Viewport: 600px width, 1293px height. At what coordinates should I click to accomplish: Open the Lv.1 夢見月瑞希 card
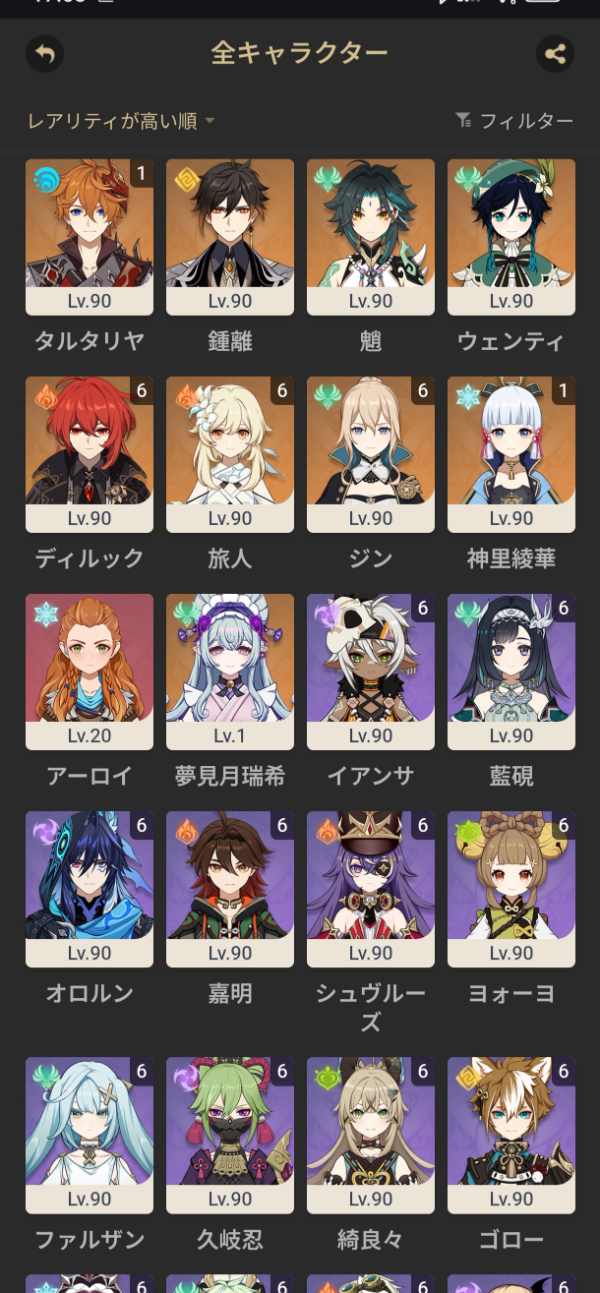coord(230,671)
